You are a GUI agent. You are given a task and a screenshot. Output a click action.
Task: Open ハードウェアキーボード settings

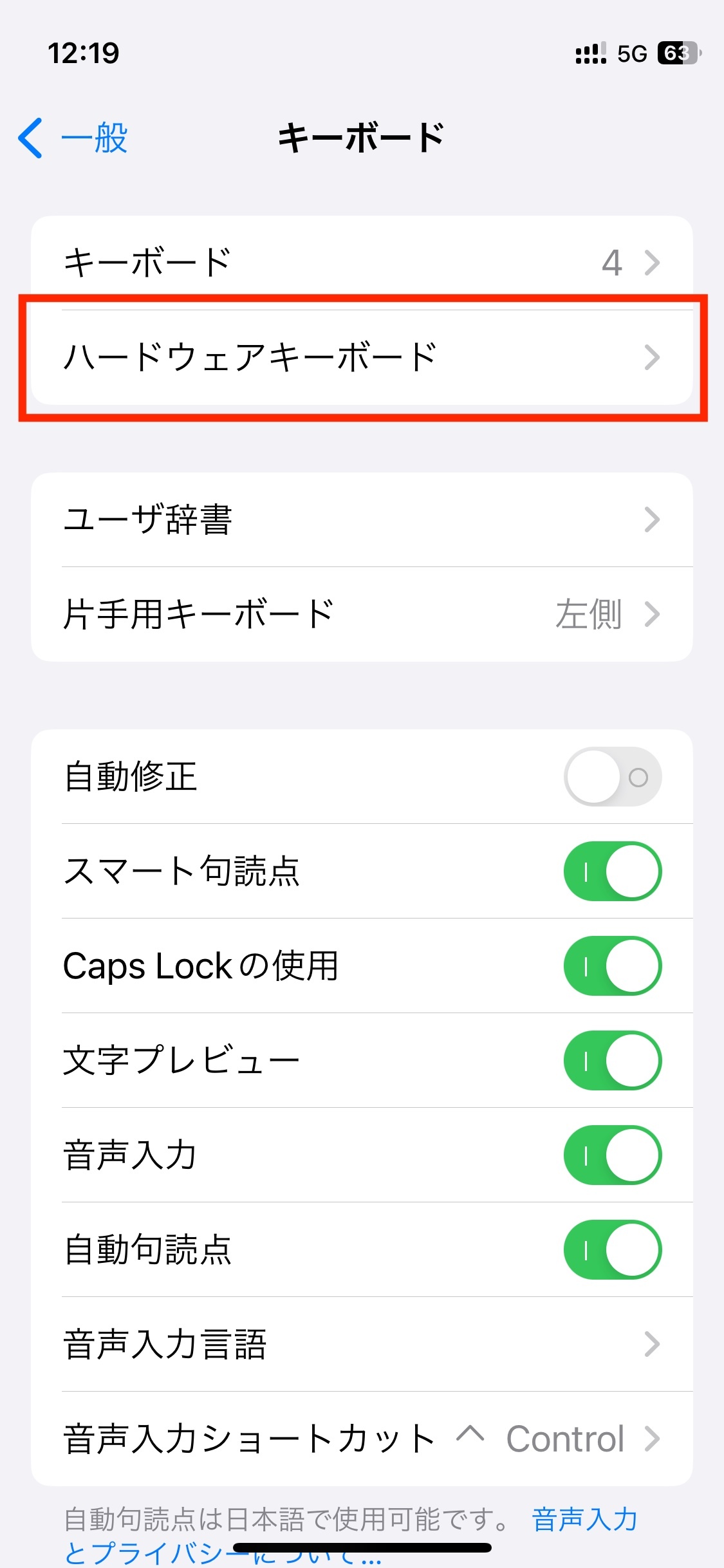click(x=362, y=357)
